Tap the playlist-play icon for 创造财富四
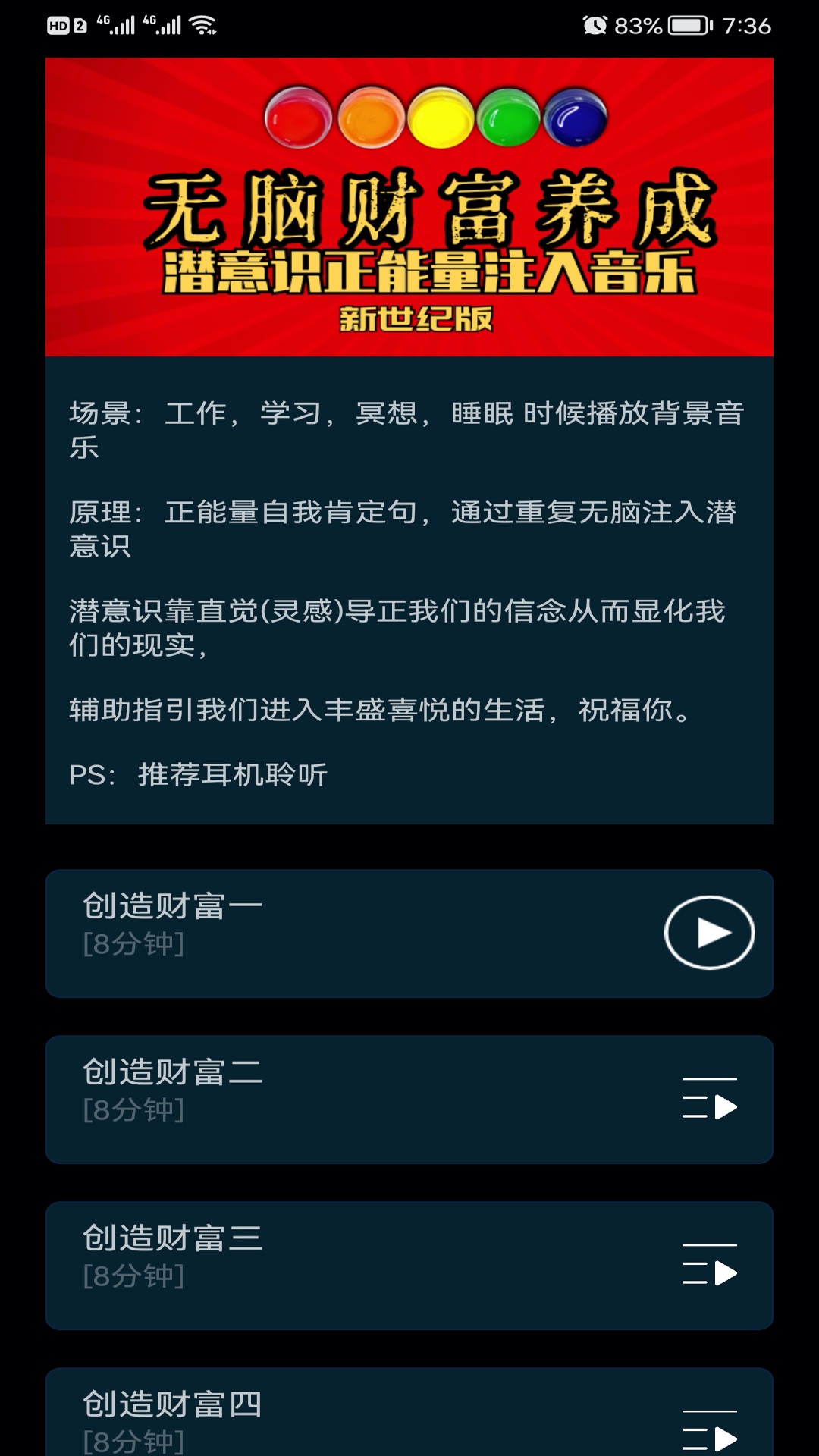This screenshot has width=819, height=1456. click(x=709, y=1430)
